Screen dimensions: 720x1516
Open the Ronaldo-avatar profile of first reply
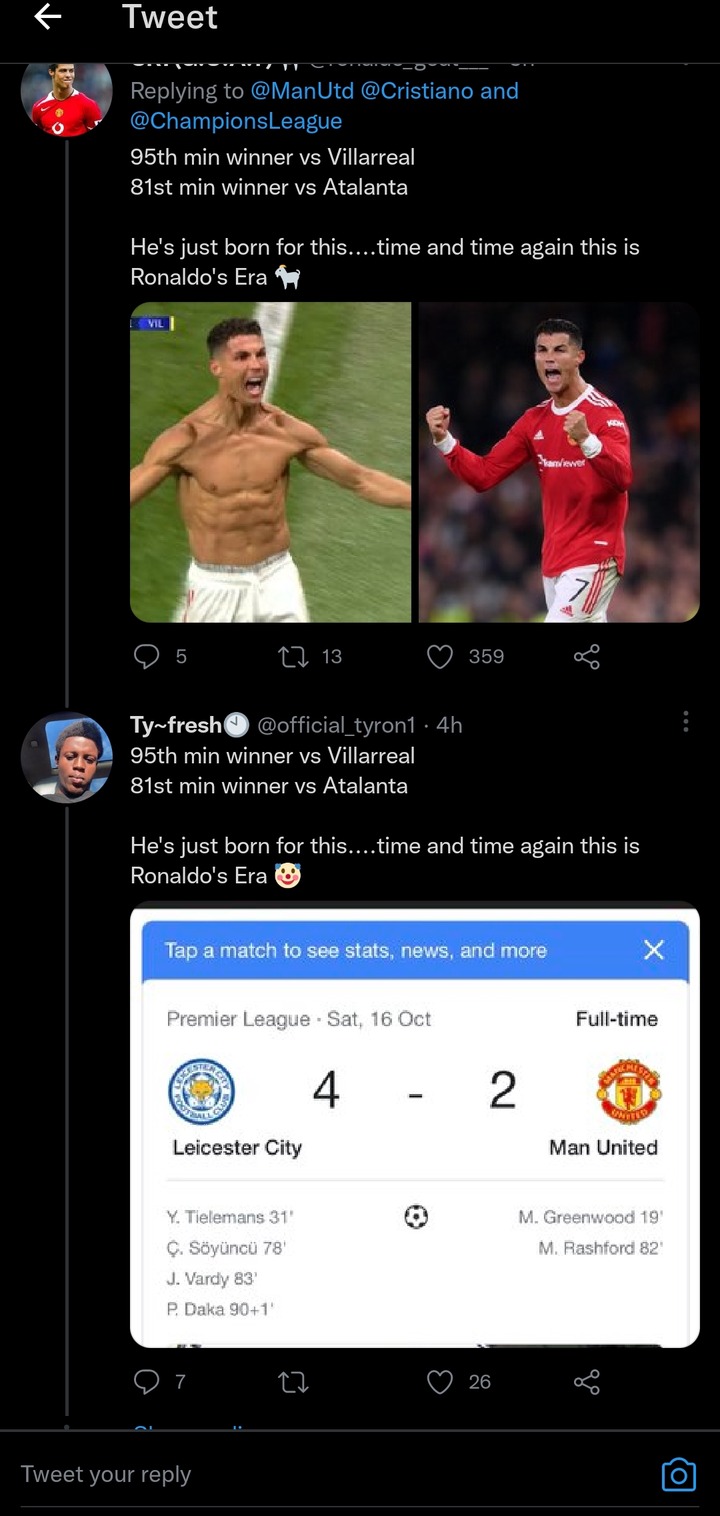(66, 98)
